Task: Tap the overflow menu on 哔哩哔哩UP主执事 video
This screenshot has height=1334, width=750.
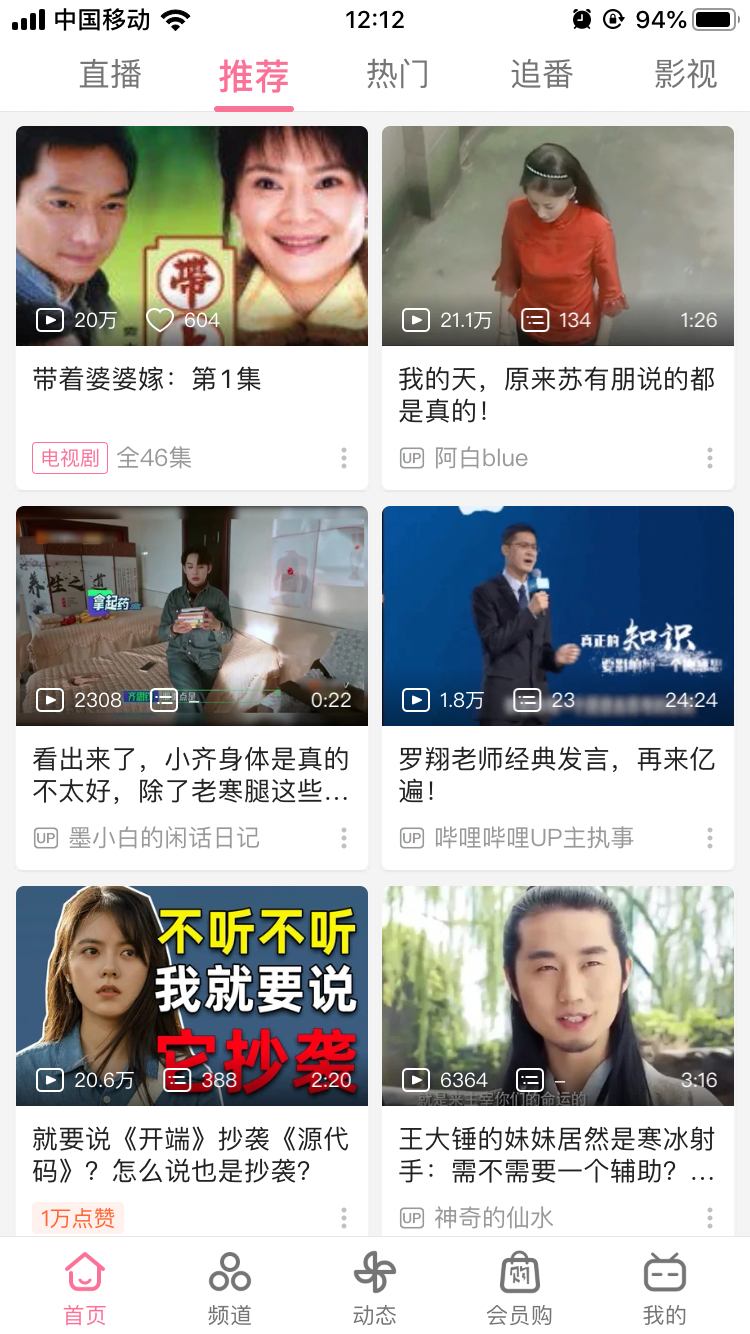Action: [x=709, y=838]
